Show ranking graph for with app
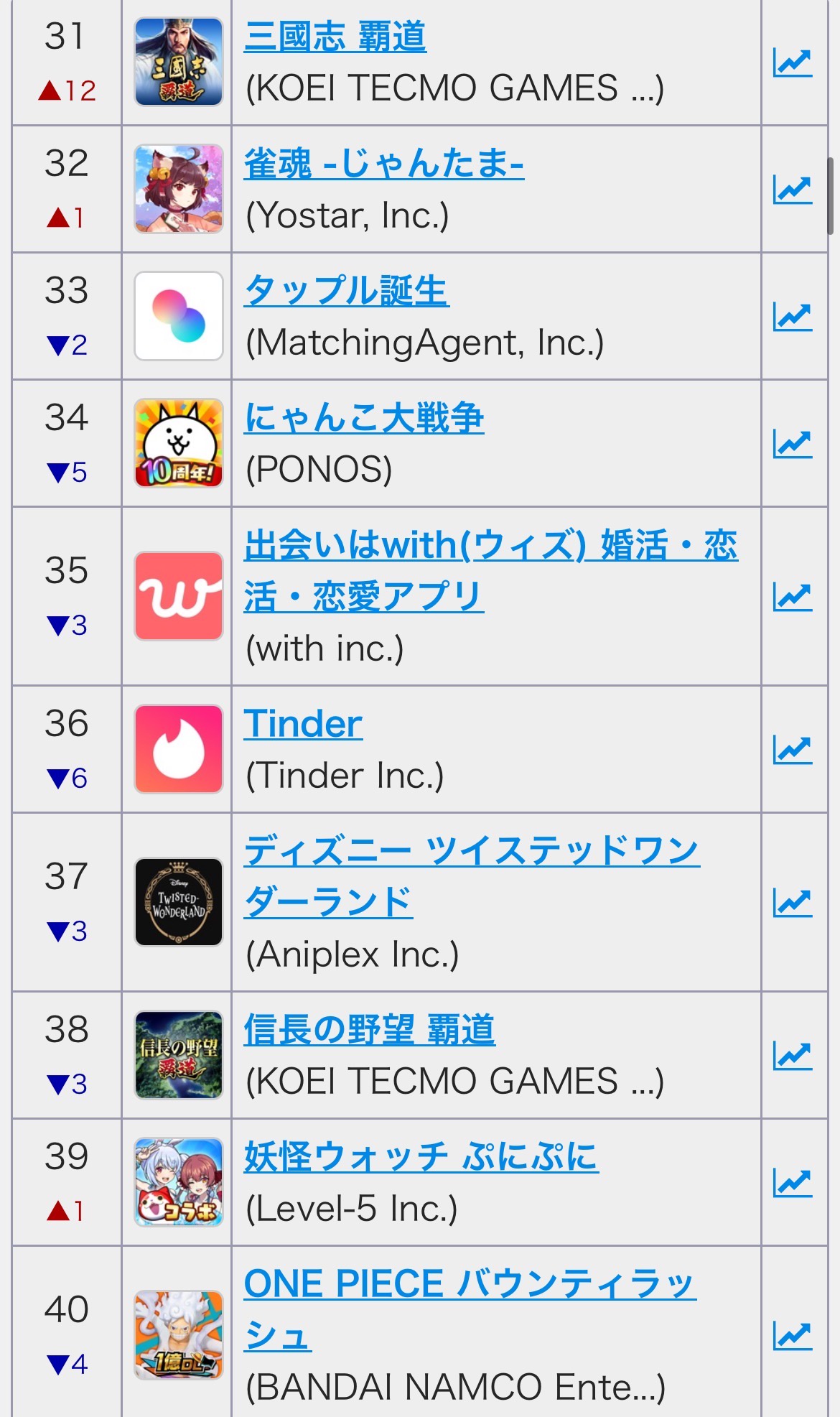This screenshot has width=840, height=1417. [x=792, y=597]
